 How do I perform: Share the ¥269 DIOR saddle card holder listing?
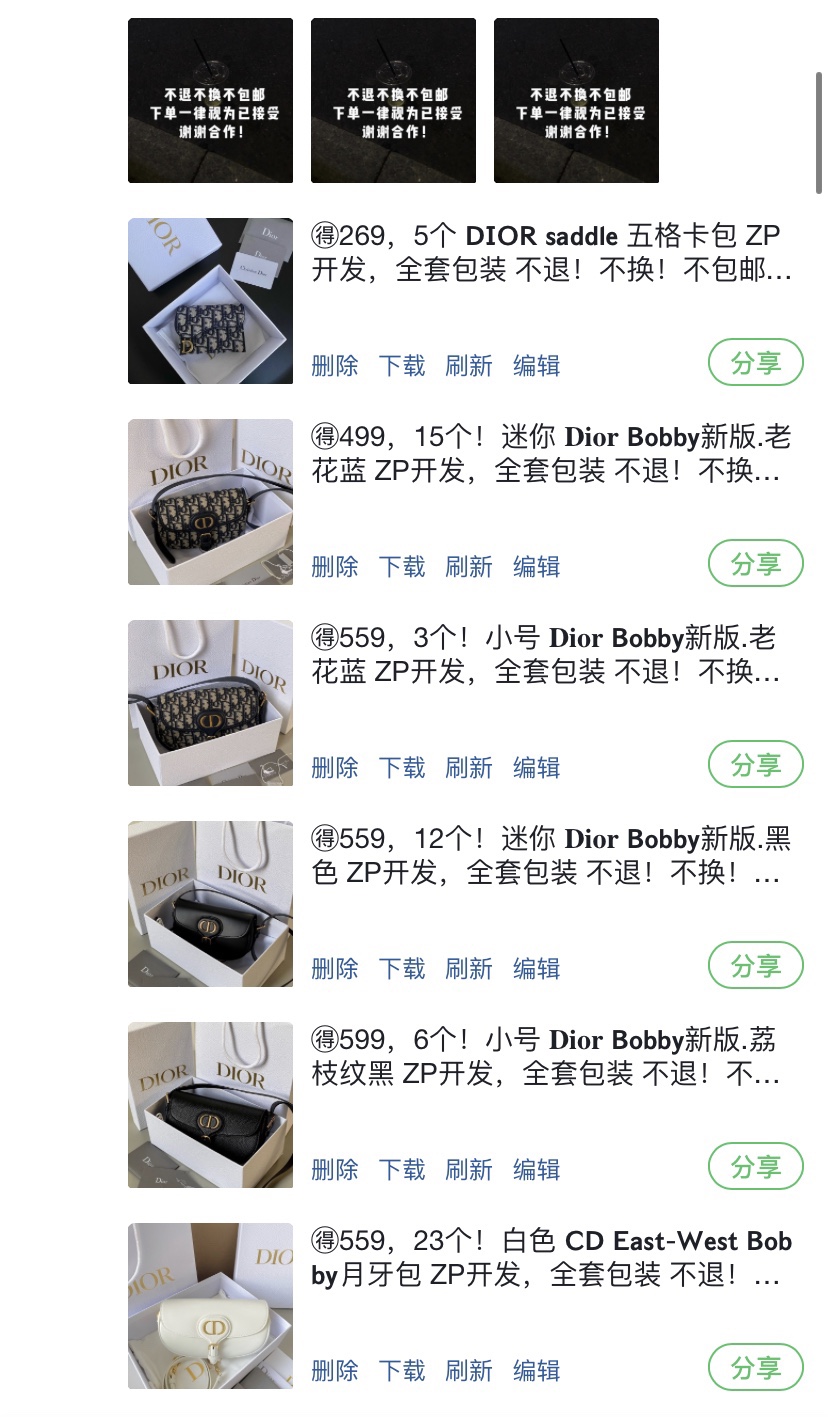coord(755,362)
